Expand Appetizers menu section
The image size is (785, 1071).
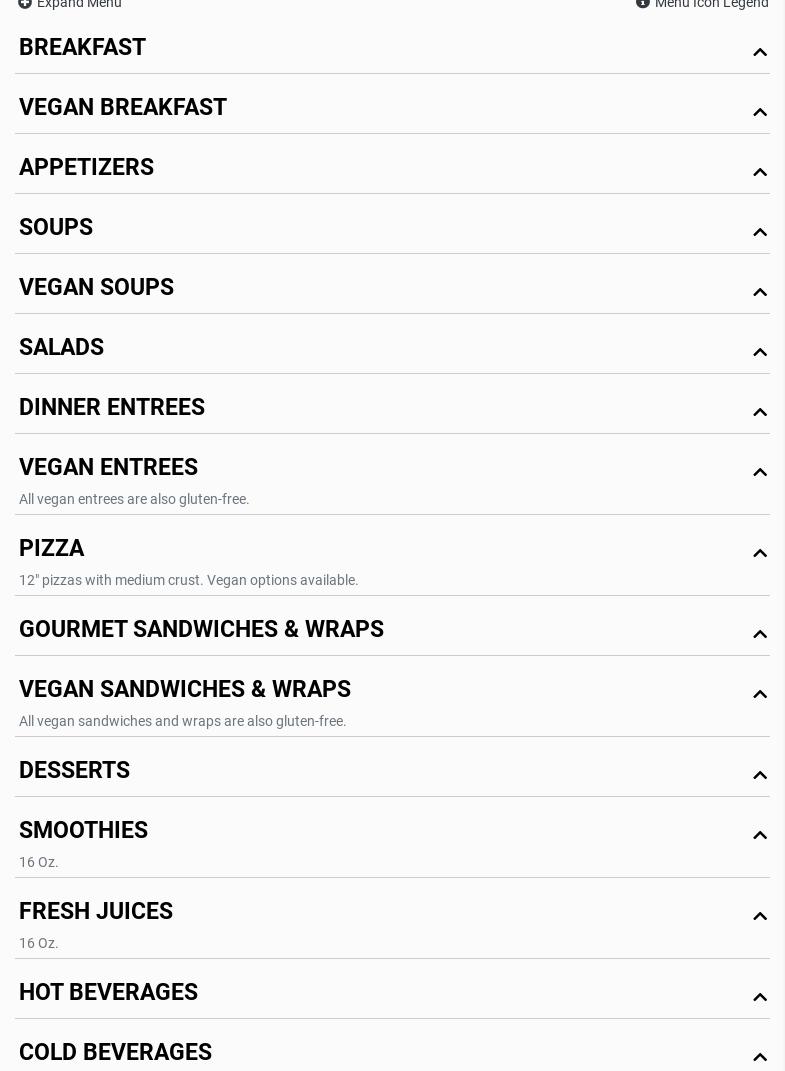pos(87,168)
